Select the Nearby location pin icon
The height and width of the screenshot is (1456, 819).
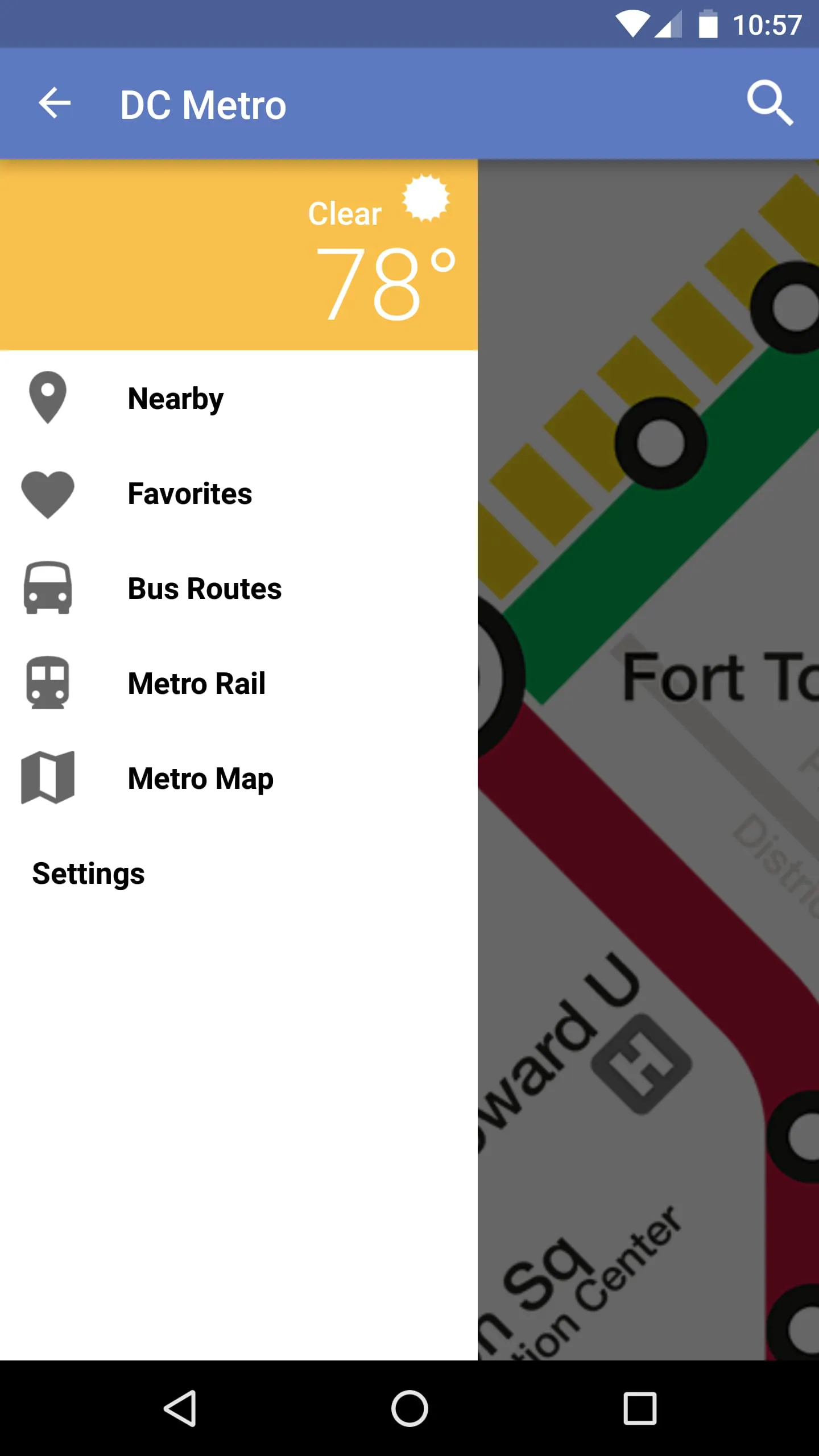click(x=48, y=398)
